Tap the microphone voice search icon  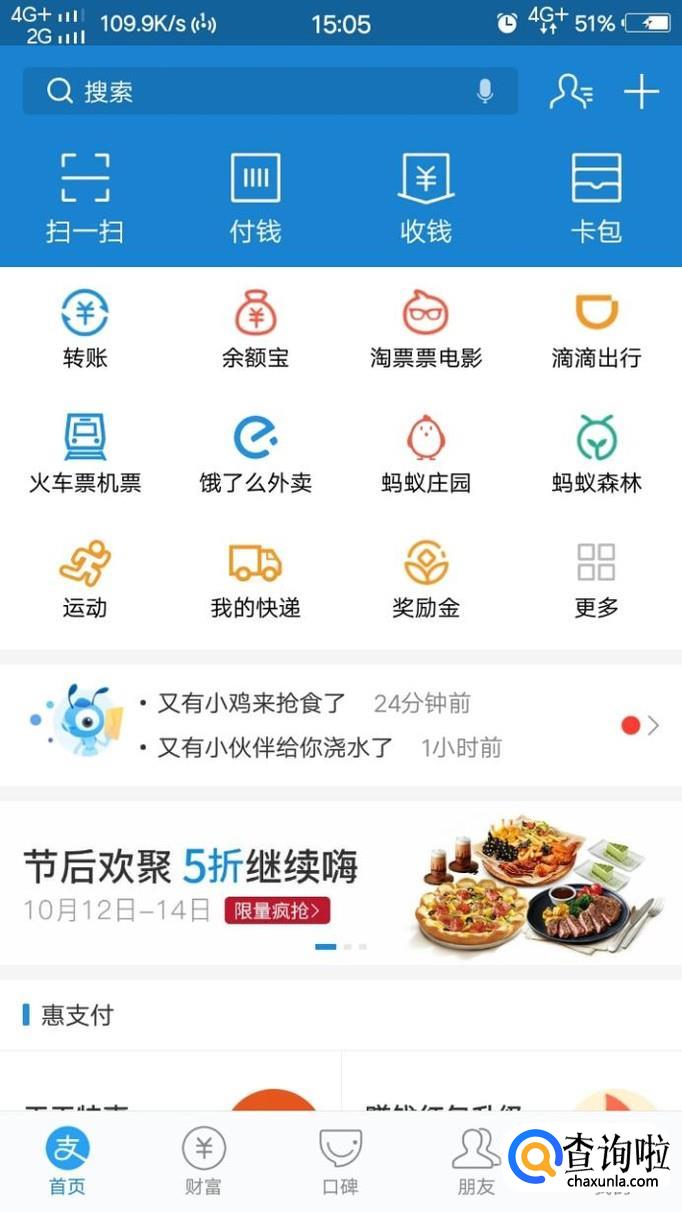pos(485,92)
